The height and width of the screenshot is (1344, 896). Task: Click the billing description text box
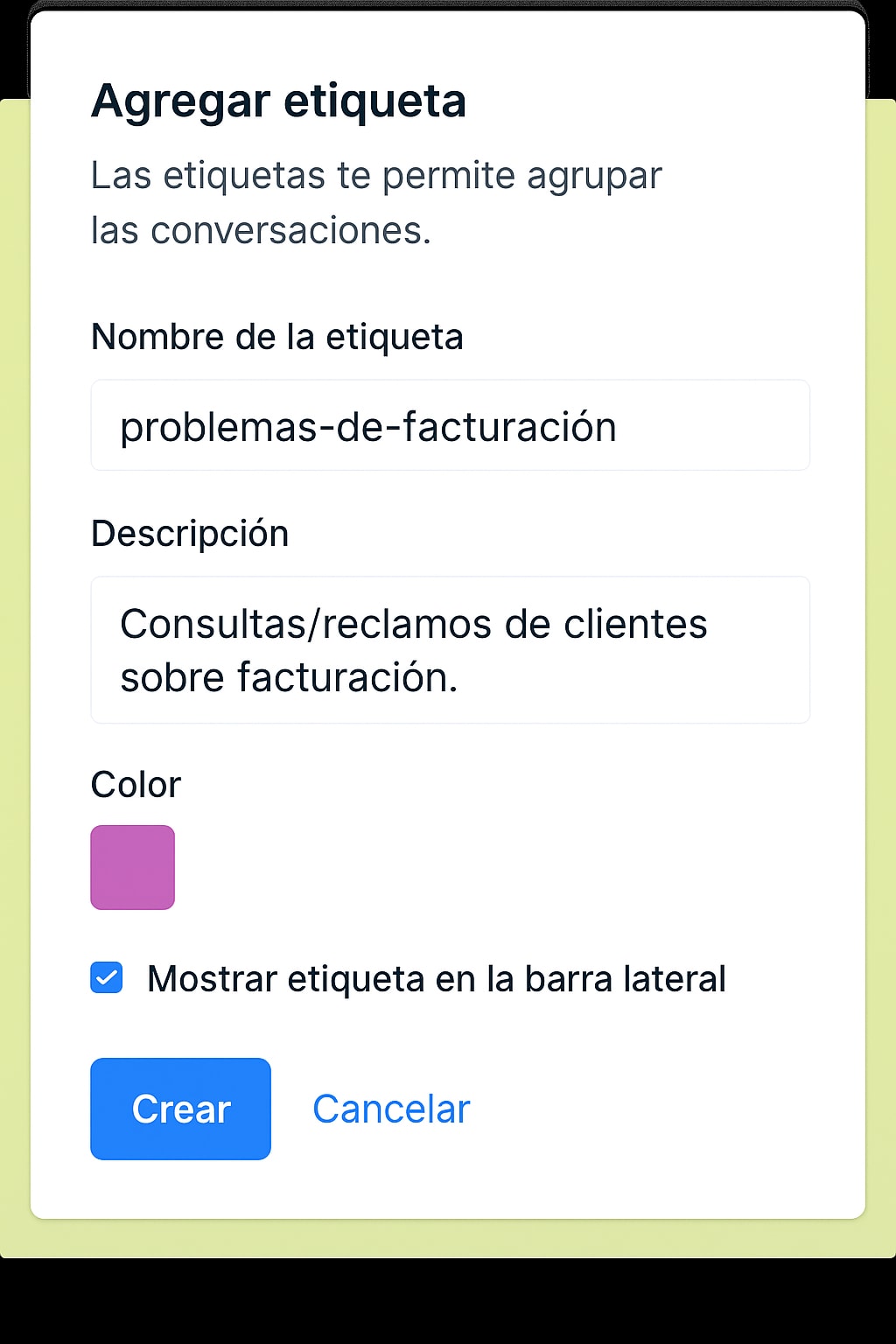pos(450,650)
